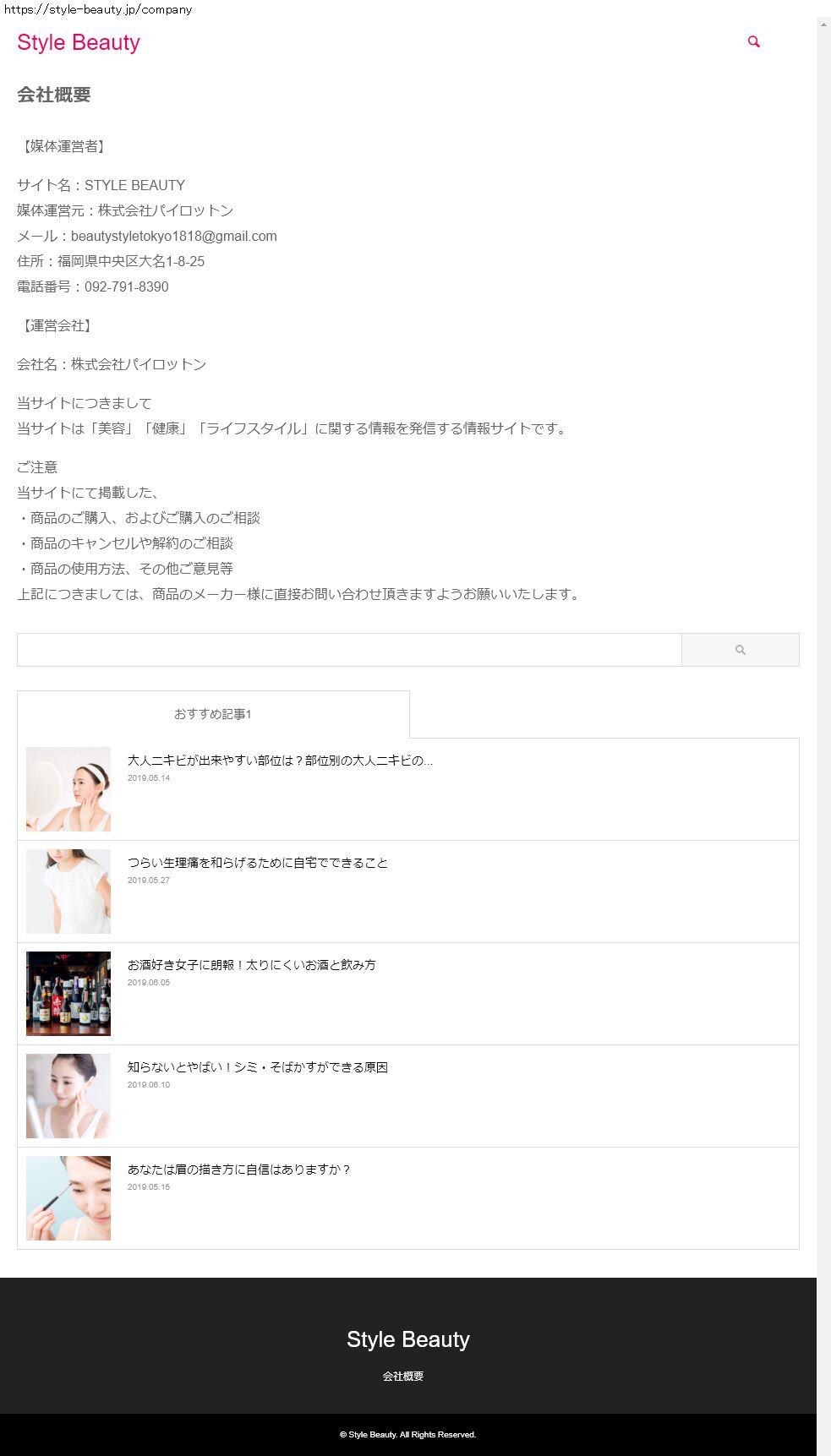The image size is (831, 1456).
Task: Go to Style Beauty home via header title
Action: click(79, 42)
